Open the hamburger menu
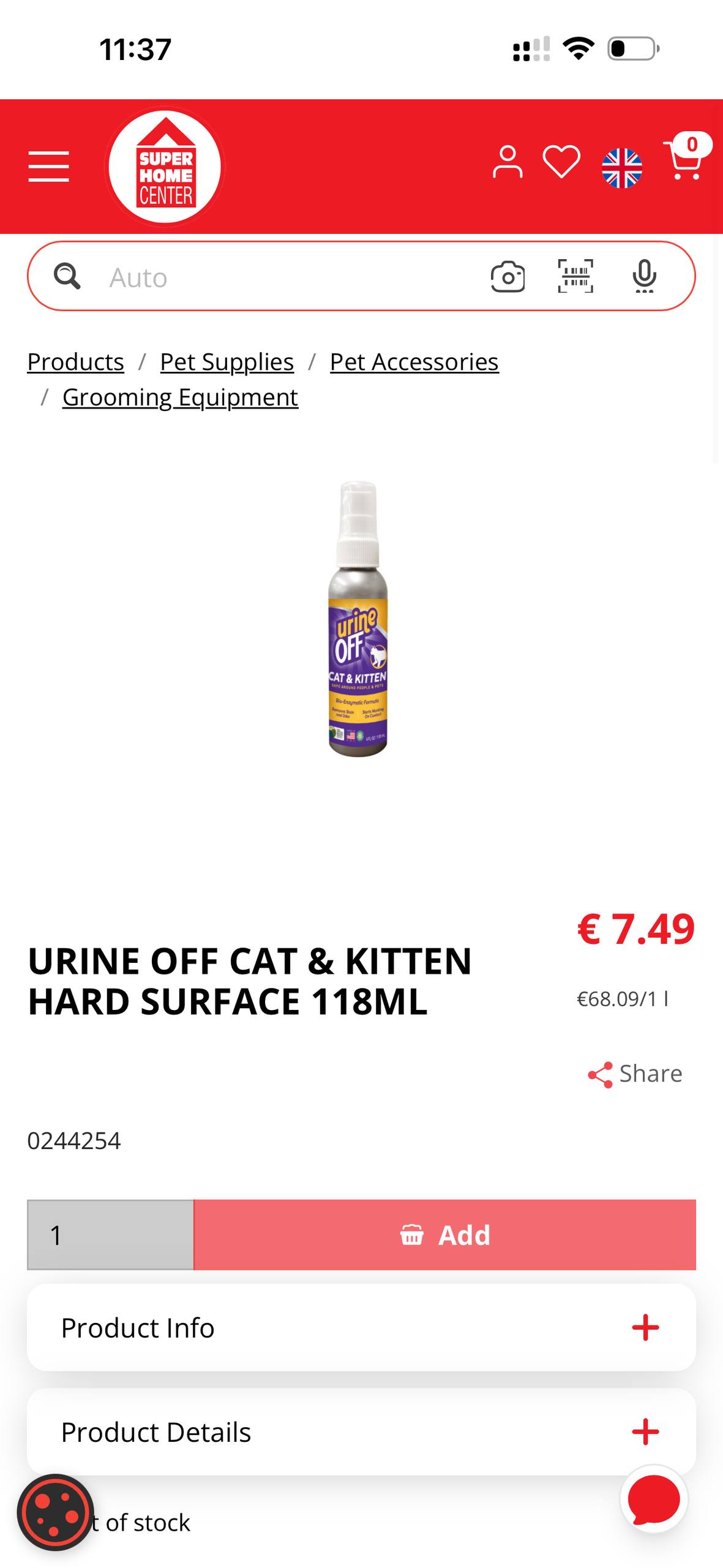This screenshot has width=723, height=1568. [48, 167]
